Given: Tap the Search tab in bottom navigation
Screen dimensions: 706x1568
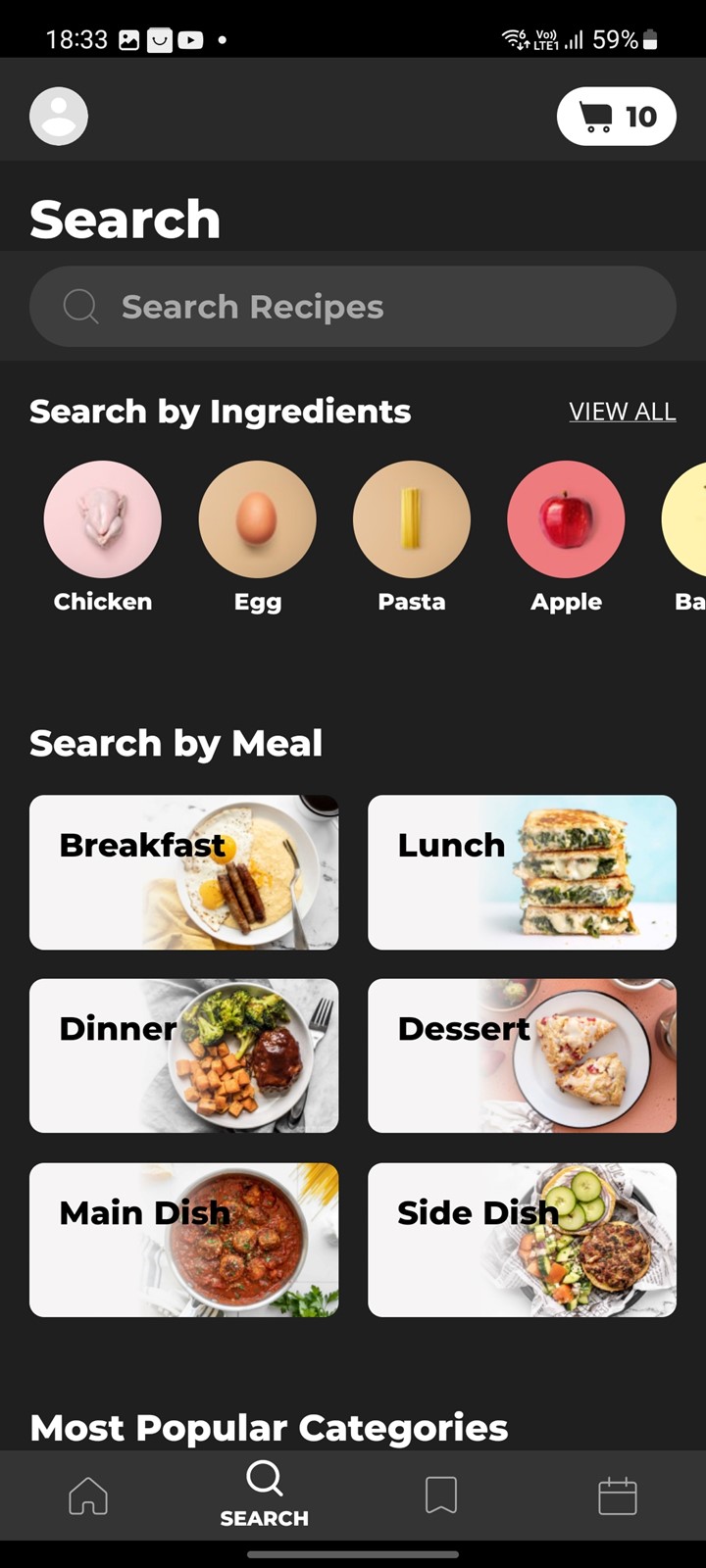Looking at the screenshot, I should (265, 1494).
